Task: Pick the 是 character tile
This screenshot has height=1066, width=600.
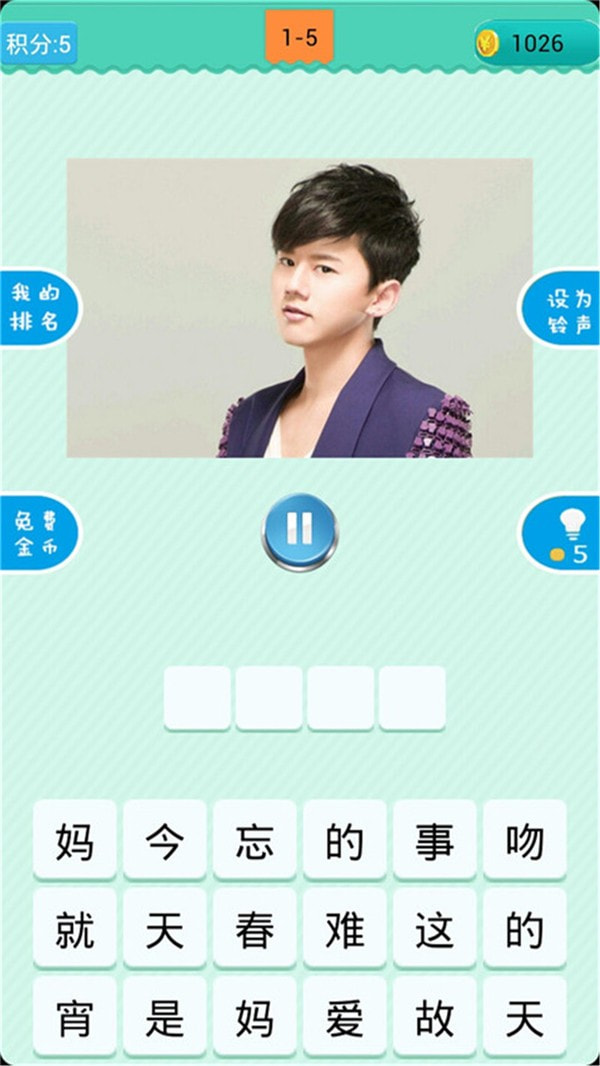Action: pos(165,1018)
